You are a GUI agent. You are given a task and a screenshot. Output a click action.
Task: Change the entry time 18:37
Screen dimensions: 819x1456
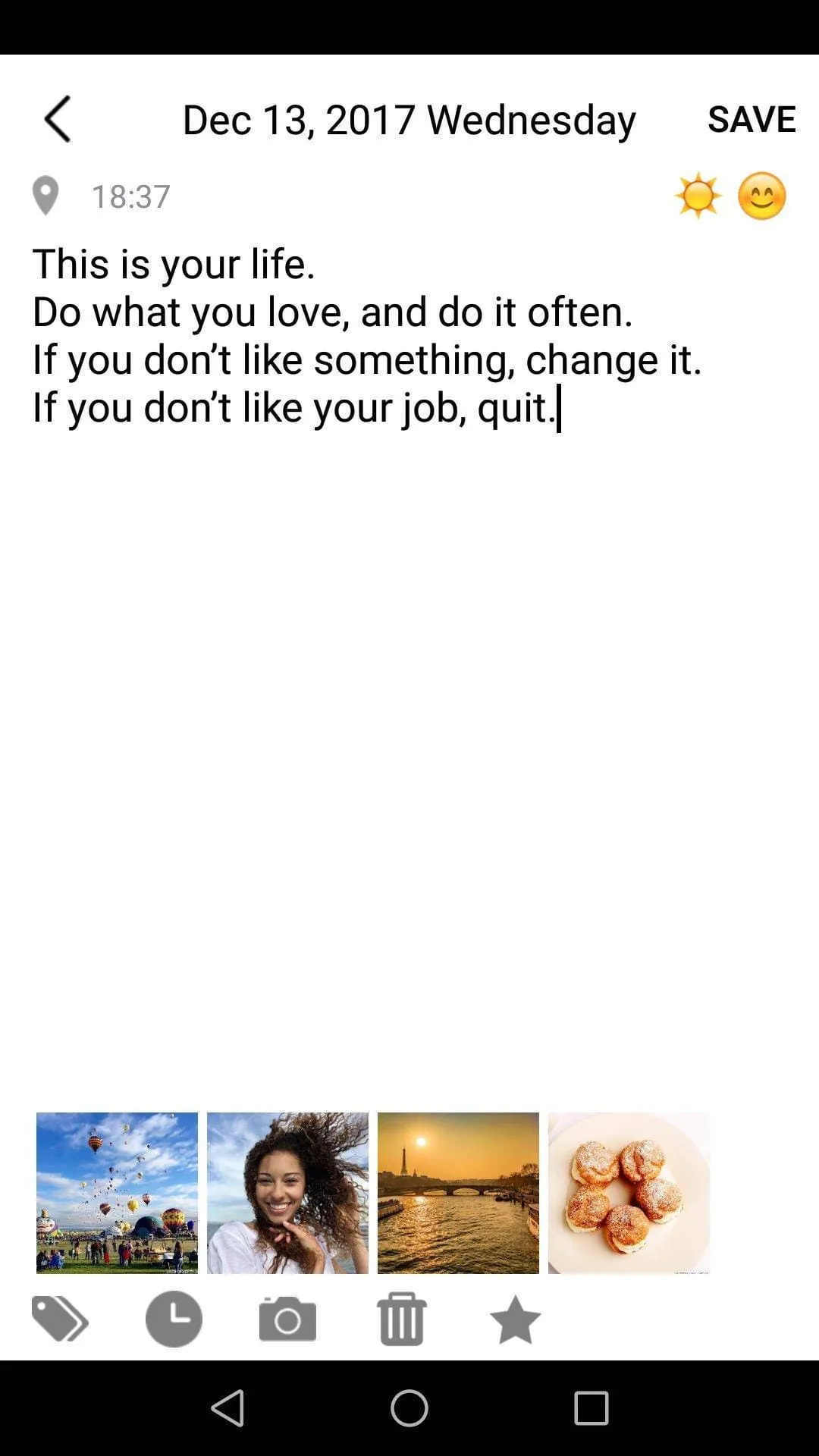(x=130, y=196)
